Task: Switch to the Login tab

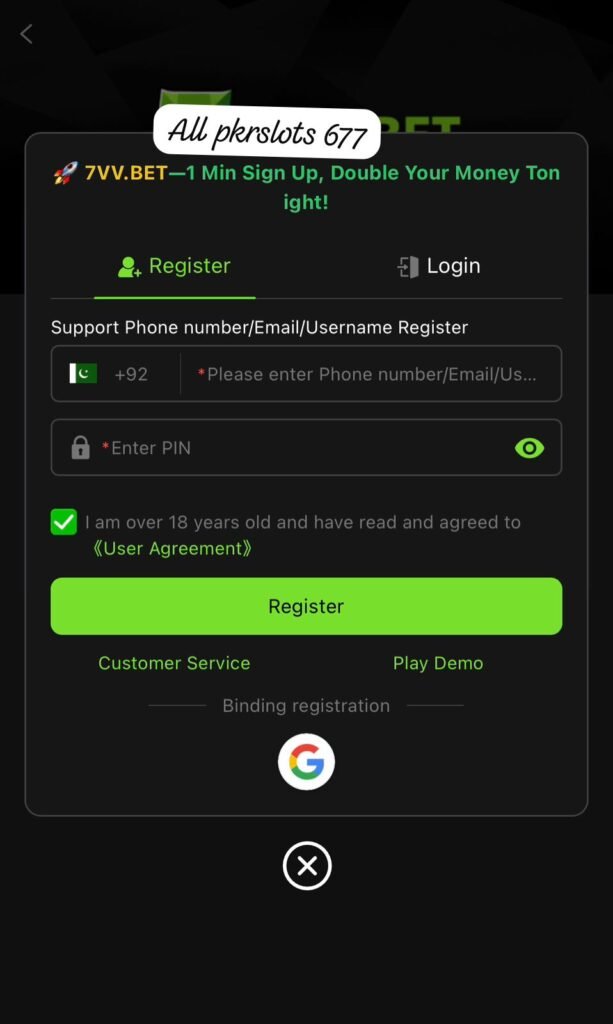Action: click(438, 266)
